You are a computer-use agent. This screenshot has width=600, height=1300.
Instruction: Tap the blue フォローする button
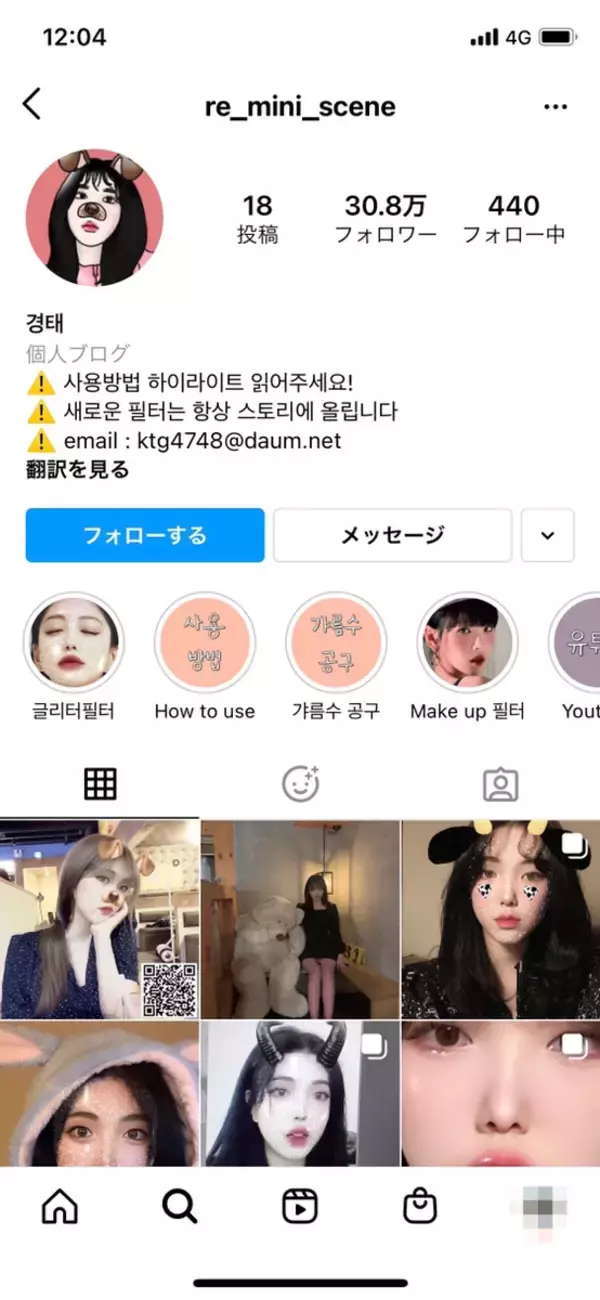145,535
